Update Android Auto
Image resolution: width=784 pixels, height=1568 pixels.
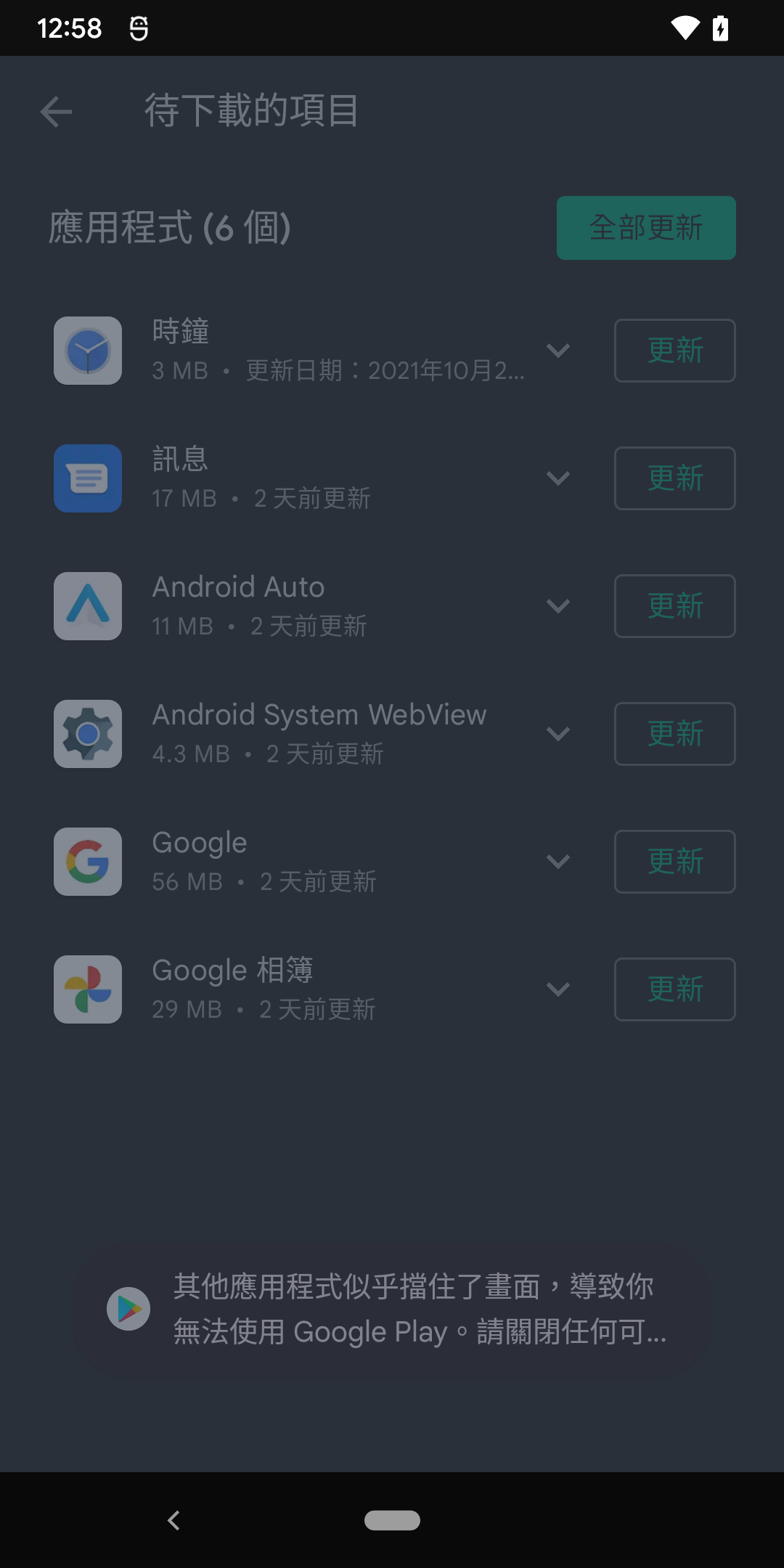coord(675,606)
